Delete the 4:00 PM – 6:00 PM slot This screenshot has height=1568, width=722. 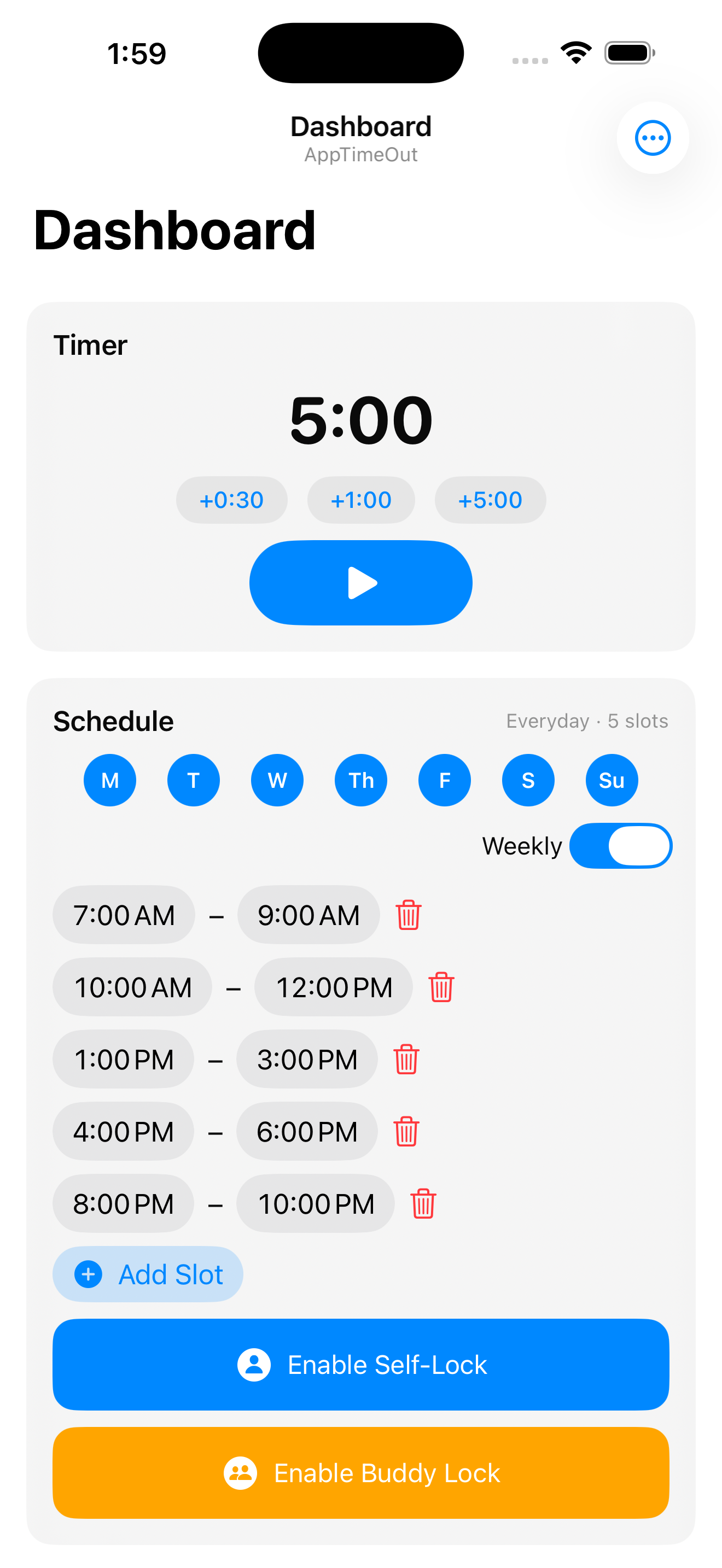pos(406,1132)
